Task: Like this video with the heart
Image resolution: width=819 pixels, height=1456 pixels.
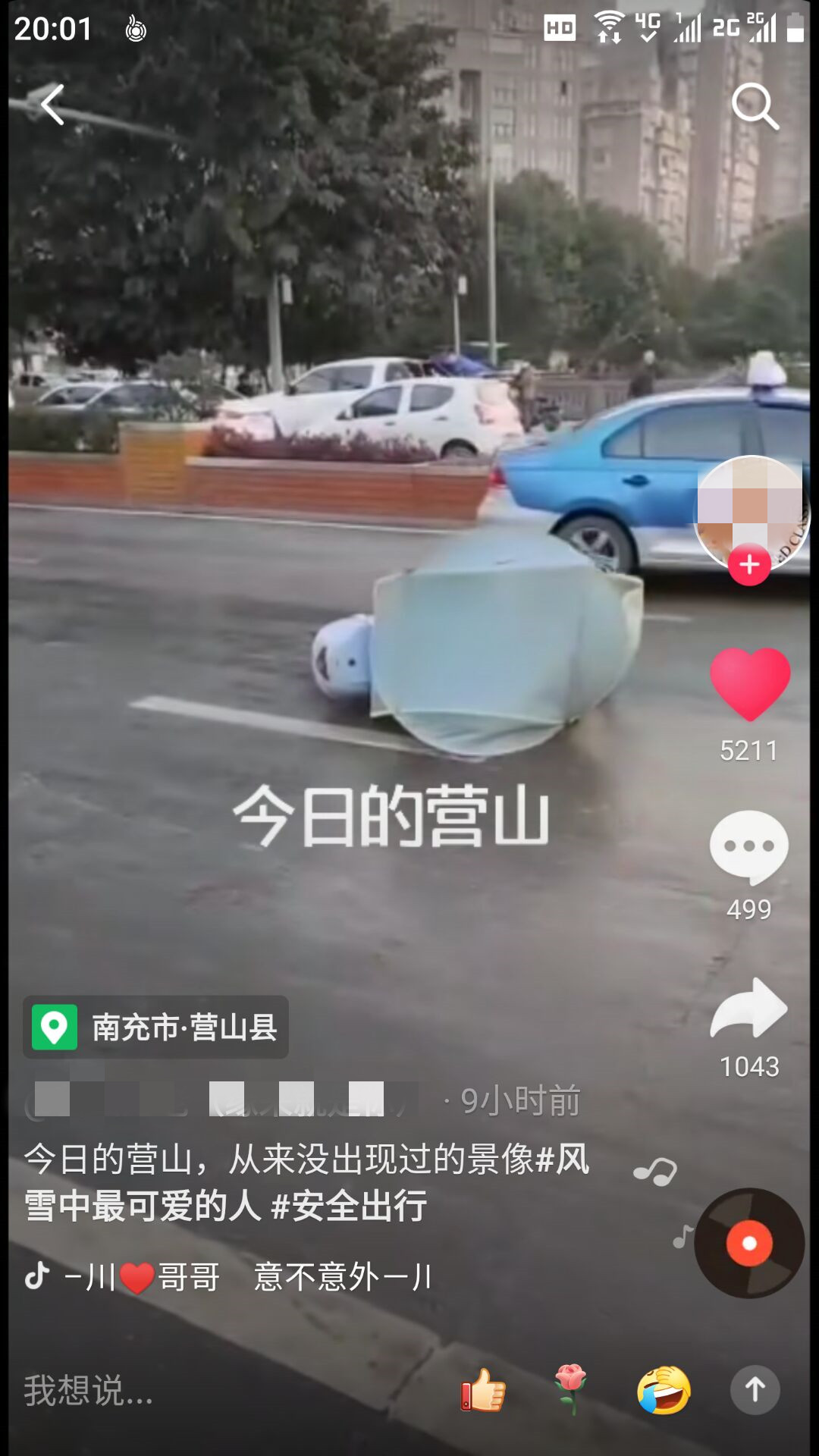Action: [x=750, y=684]
